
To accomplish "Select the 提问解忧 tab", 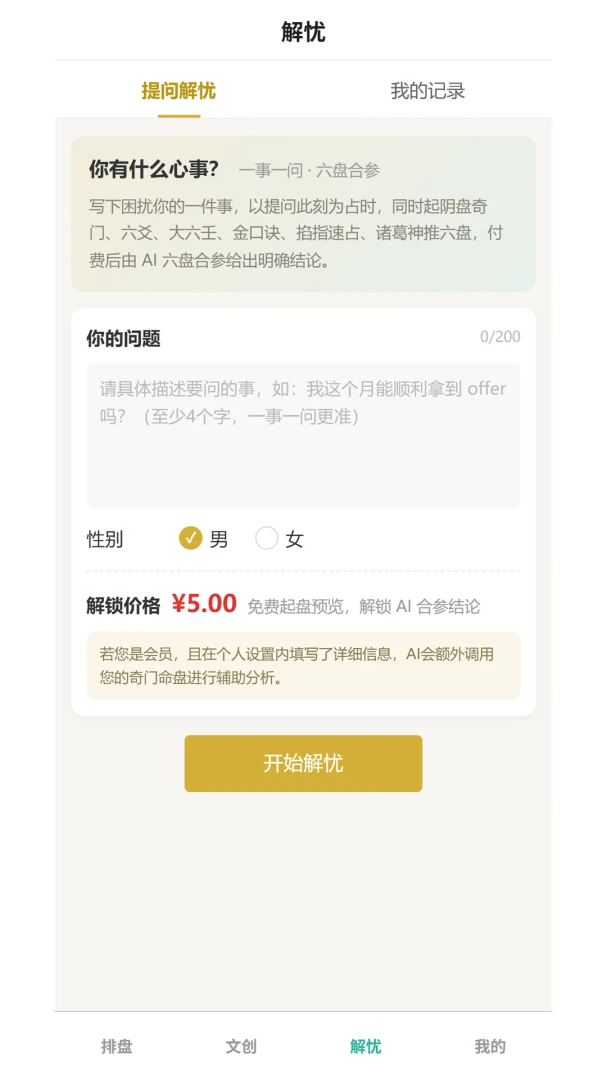I will click(179, 90).
